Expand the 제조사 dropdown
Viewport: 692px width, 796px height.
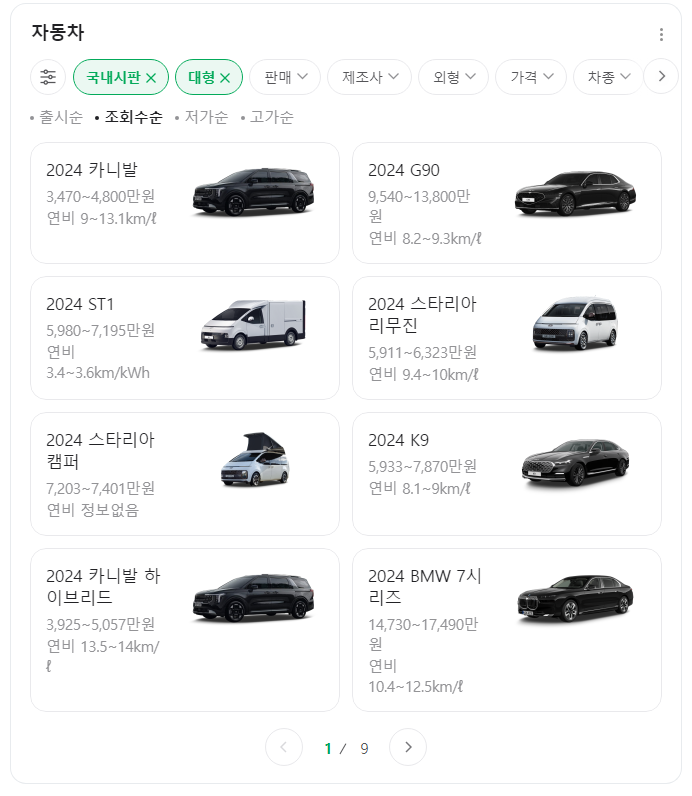(370, 77)
